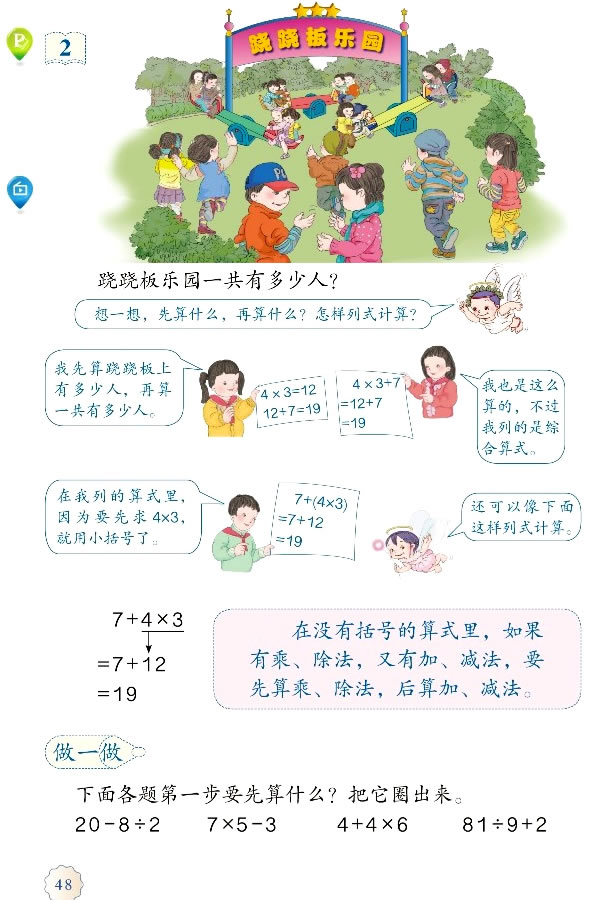Open the green courseware pin marker
Screen dimensions: 600x900
(19, 44)
